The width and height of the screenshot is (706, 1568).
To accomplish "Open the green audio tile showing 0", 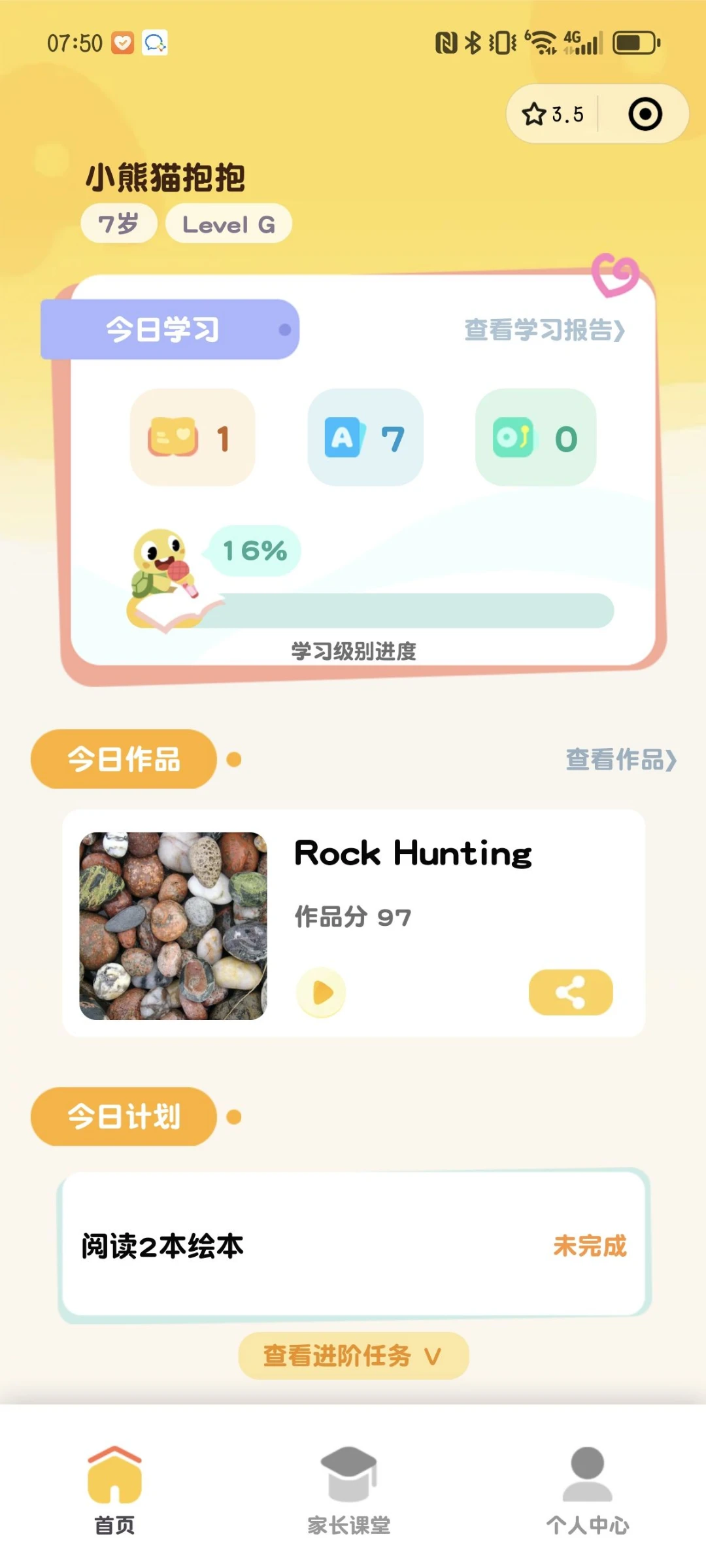I will [535, 437].
